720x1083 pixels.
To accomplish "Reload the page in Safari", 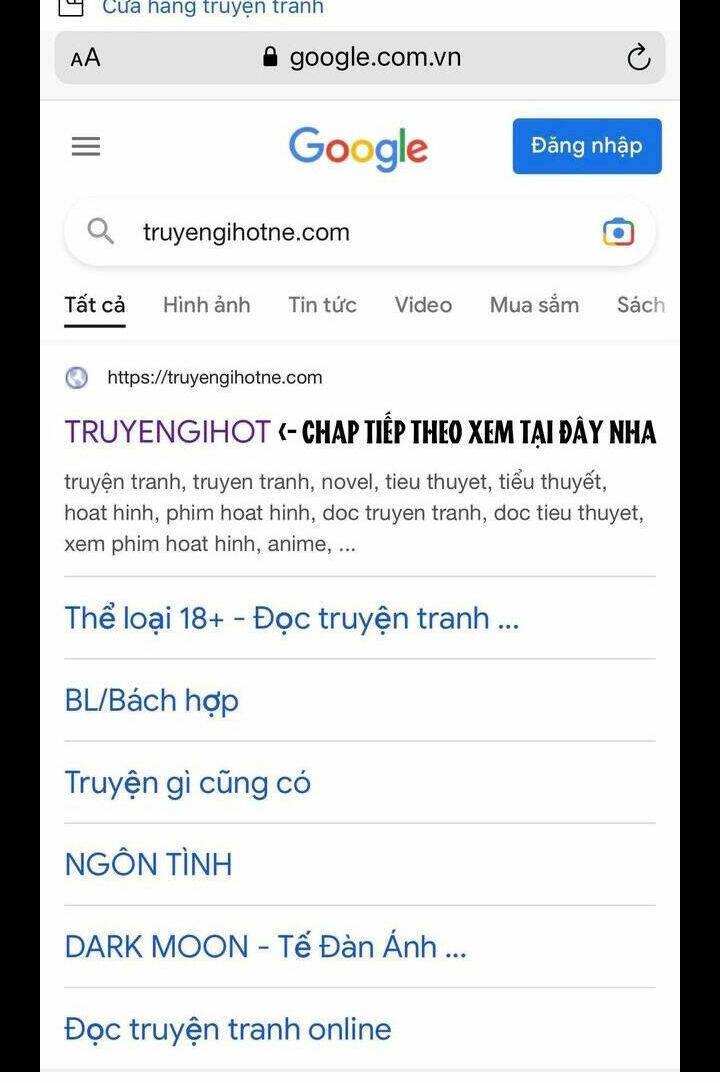I will (x=638, y=58).
